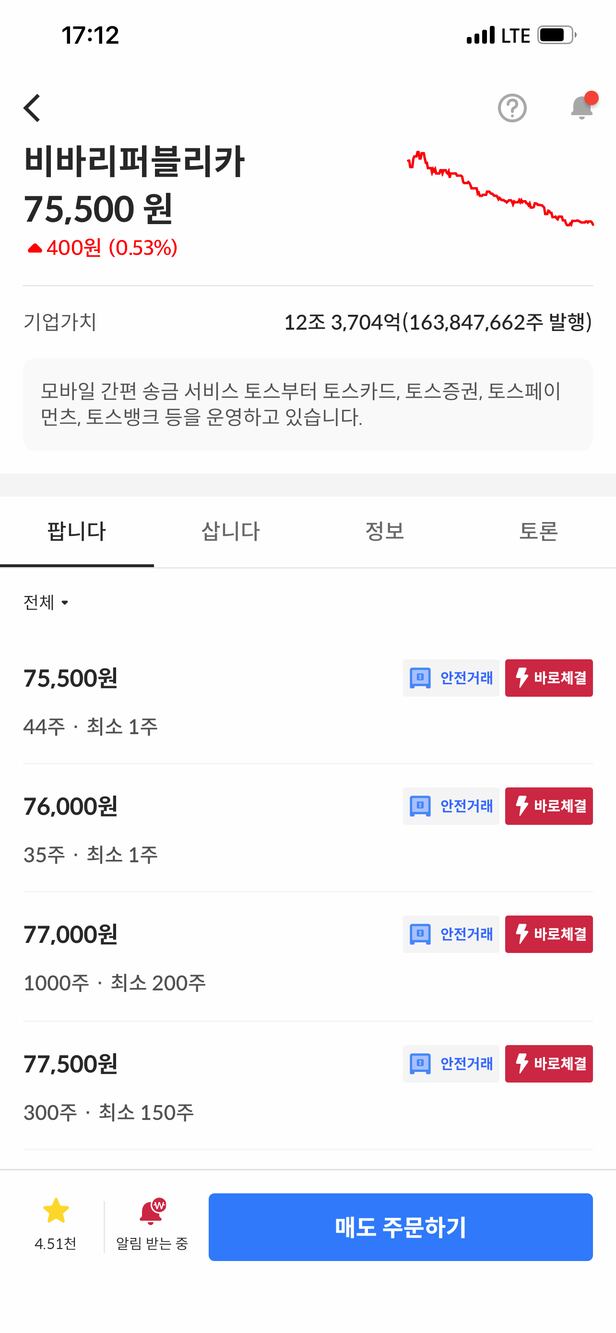This screenshot has height=1333, width=616.
Task: Tap the favorite star showing 4.51천
Action: coord(56,1224)
